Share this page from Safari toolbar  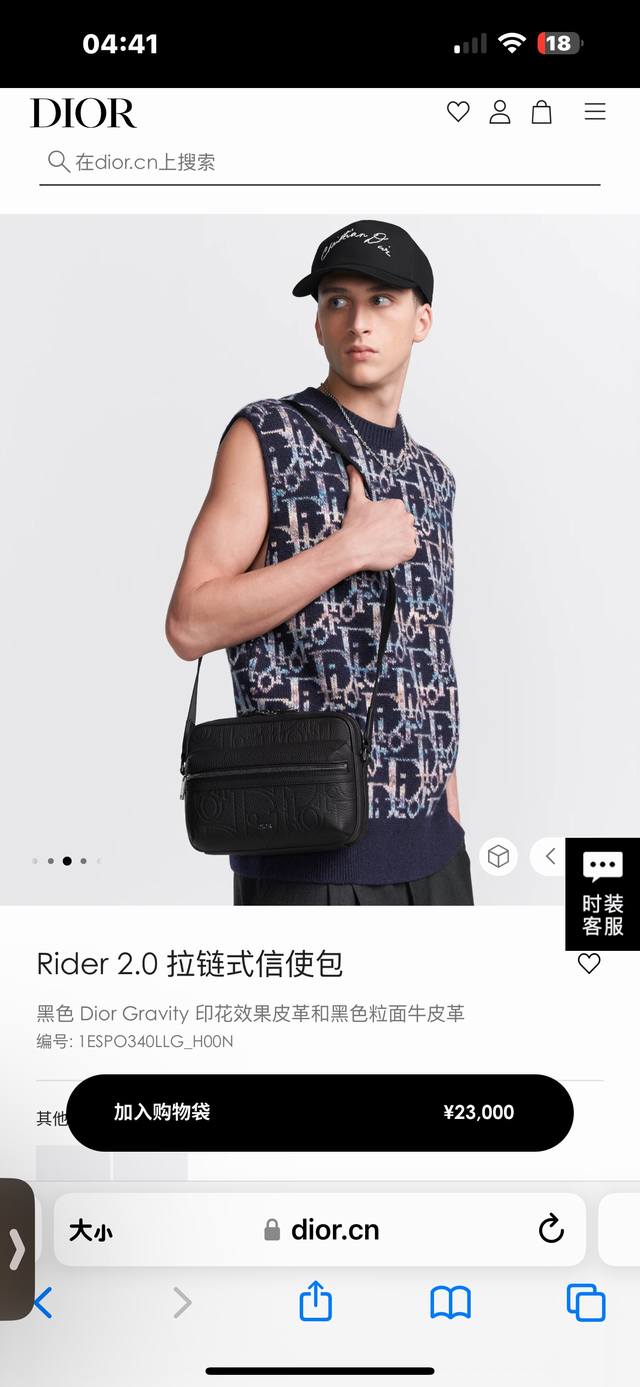316,1302
